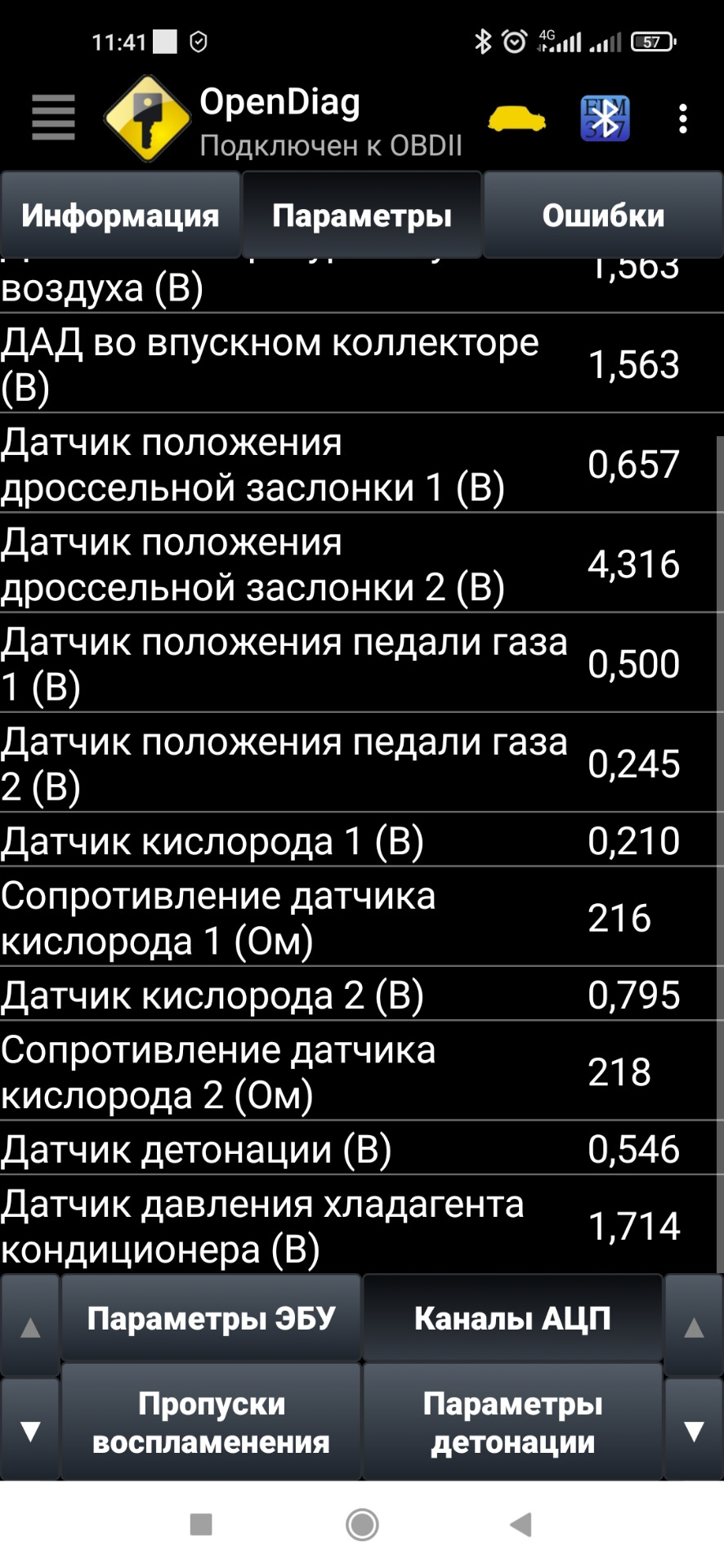Tap the left down arrow button

pos(30,1431)
